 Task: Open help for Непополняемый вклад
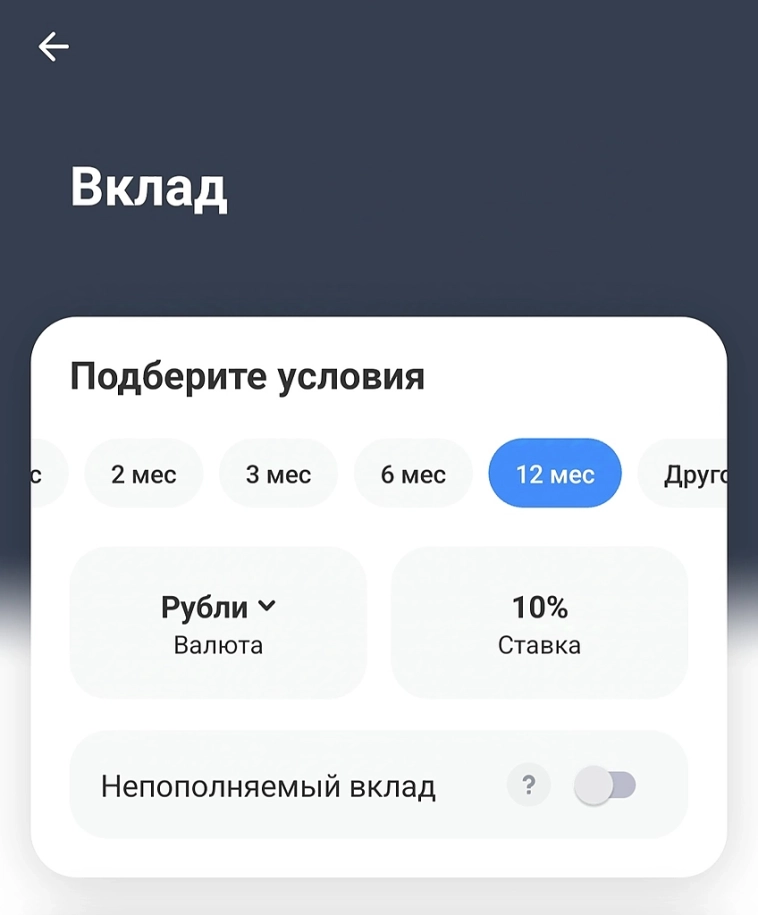[529, 786]
